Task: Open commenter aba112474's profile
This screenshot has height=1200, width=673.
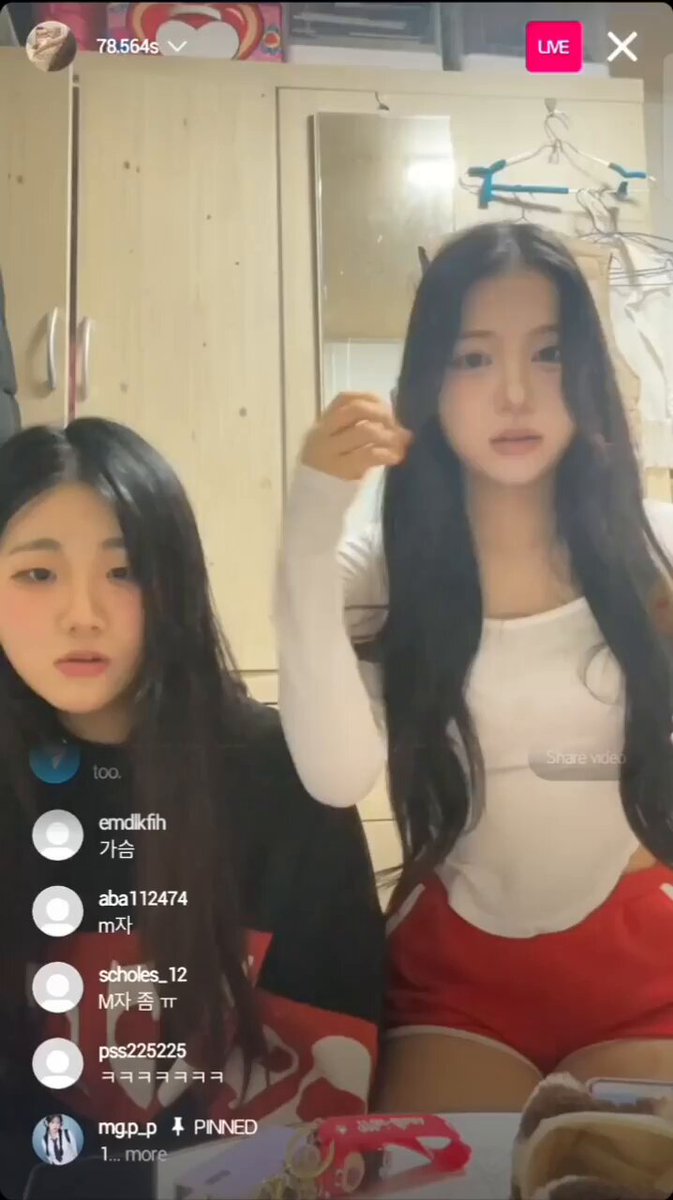Action: click(57, 911)
